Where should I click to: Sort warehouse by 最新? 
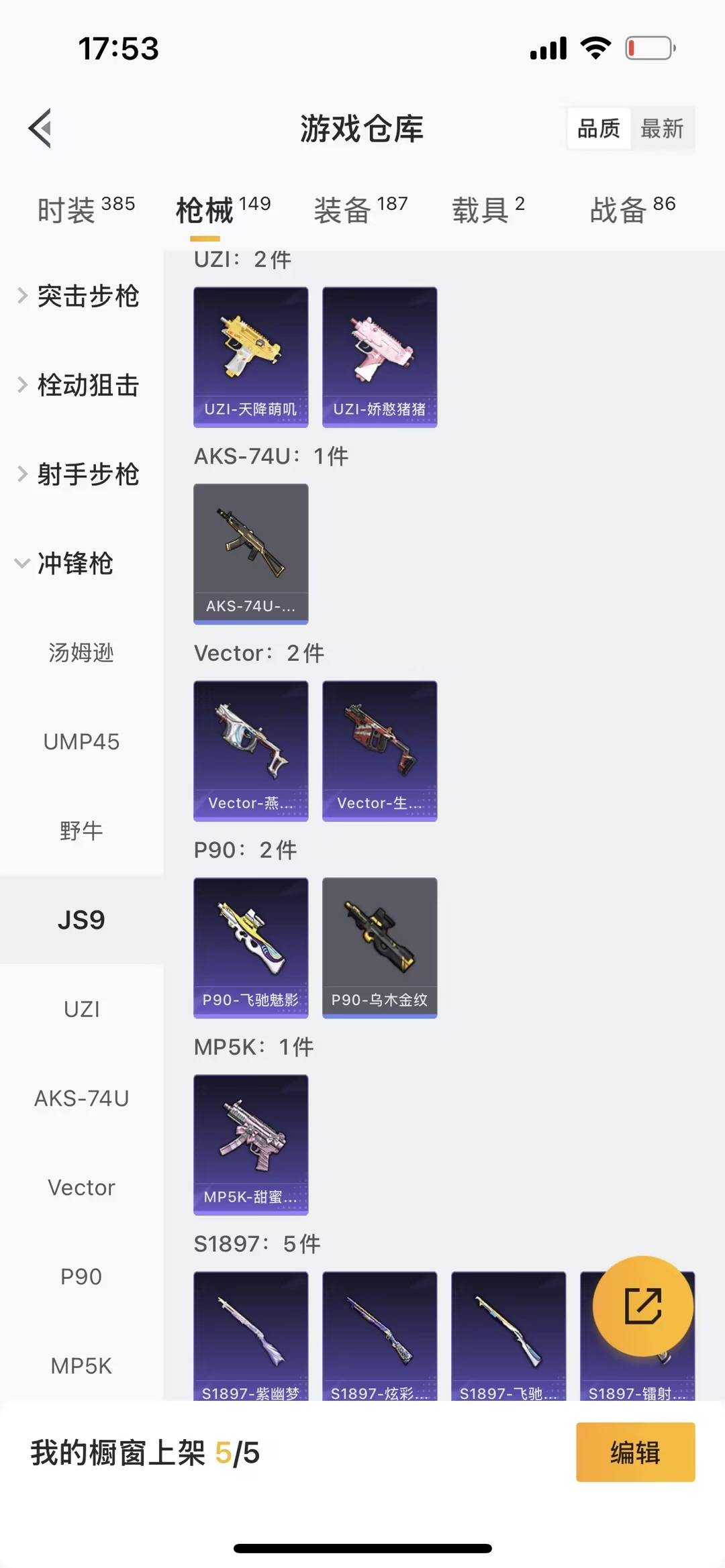click(x=661, y=128)
